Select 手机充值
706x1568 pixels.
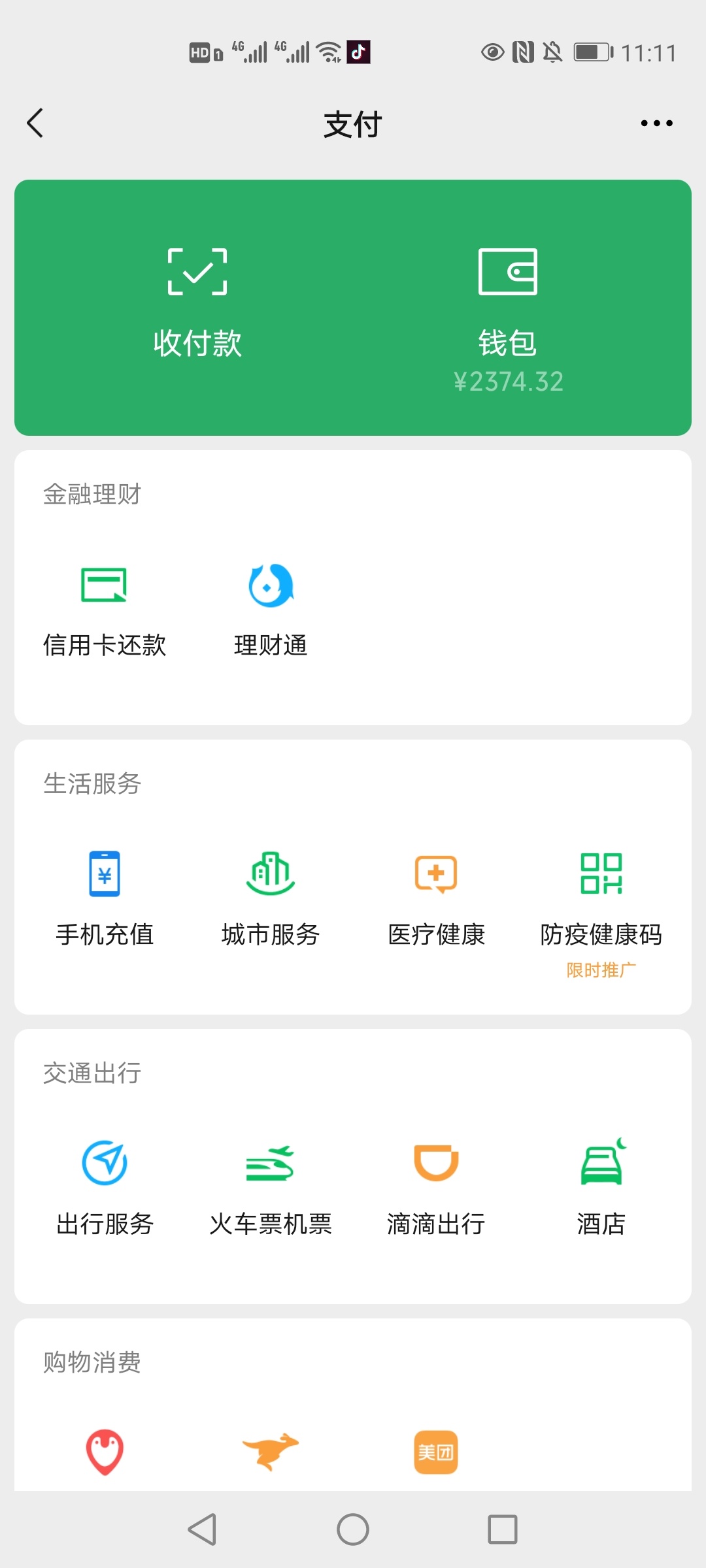coord(105,899)
